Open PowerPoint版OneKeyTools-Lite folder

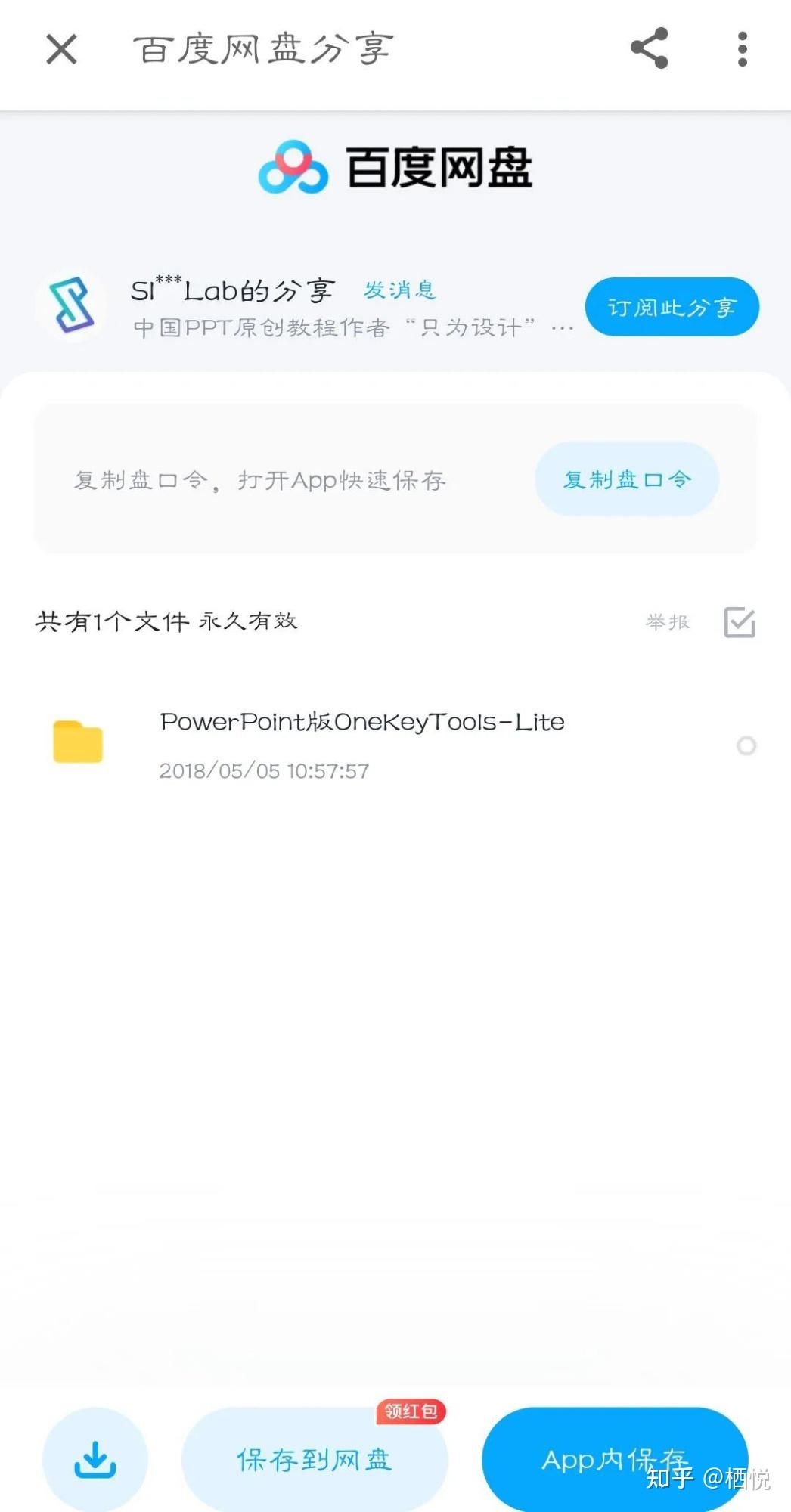coord(361,722)
